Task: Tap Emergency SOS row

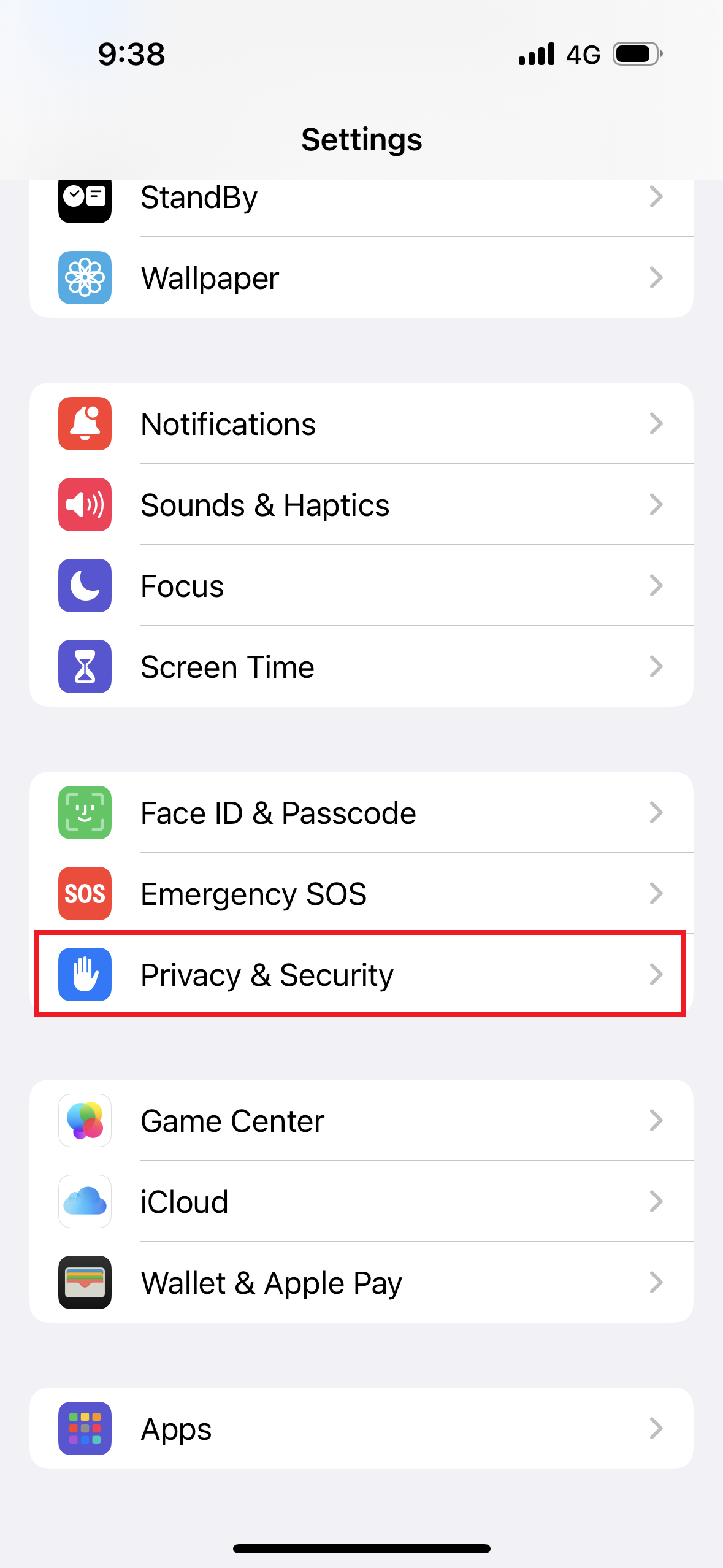Action: [x=361, y=894]
